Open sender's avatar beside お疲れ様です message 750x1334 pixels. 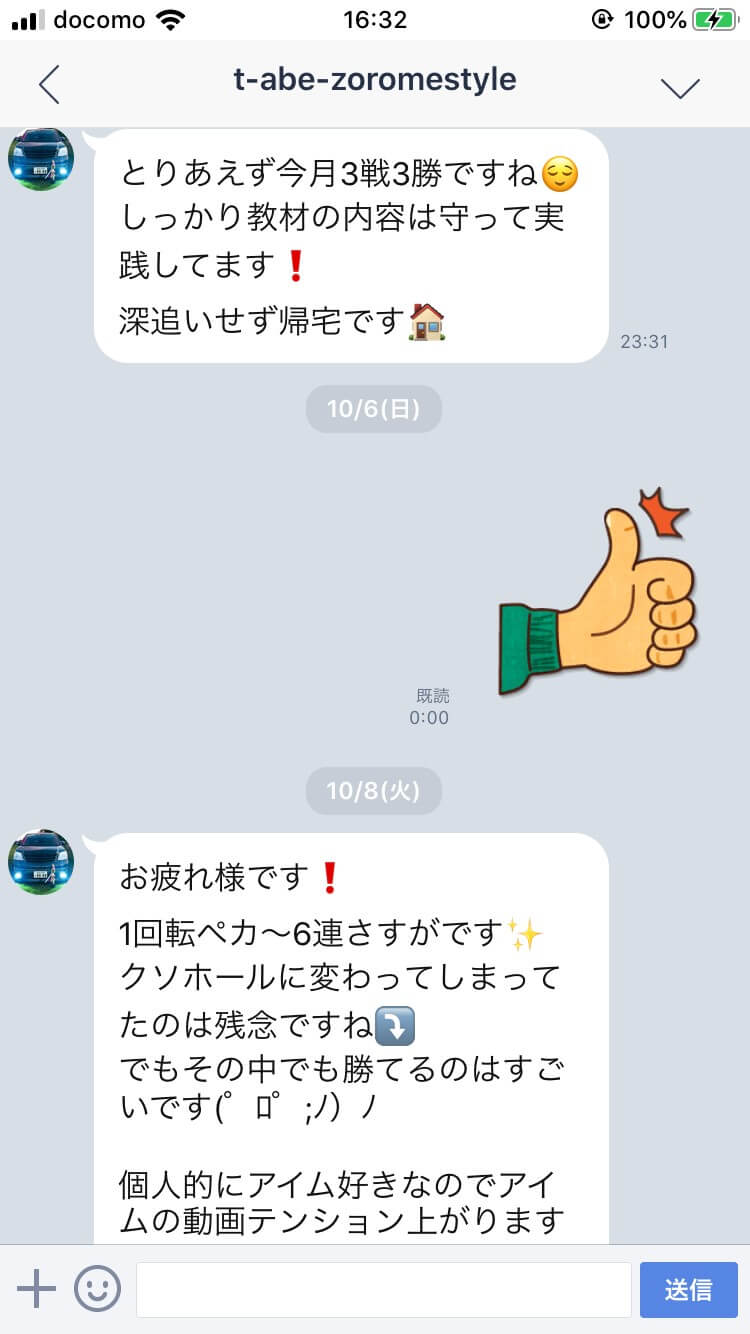click(41, 862)
